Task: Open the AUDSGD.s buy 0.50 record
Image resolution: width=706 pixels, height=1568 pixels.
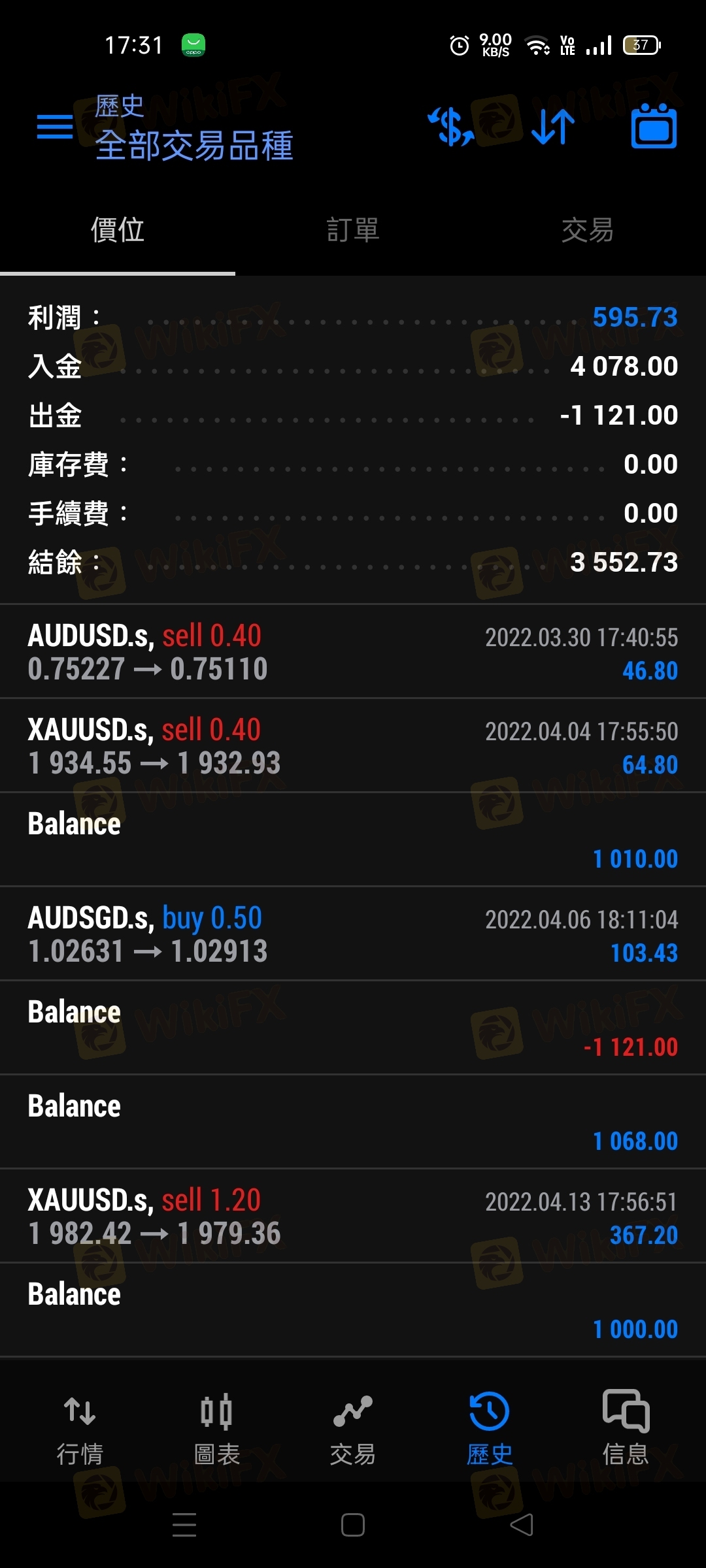Action: (353, 934)
